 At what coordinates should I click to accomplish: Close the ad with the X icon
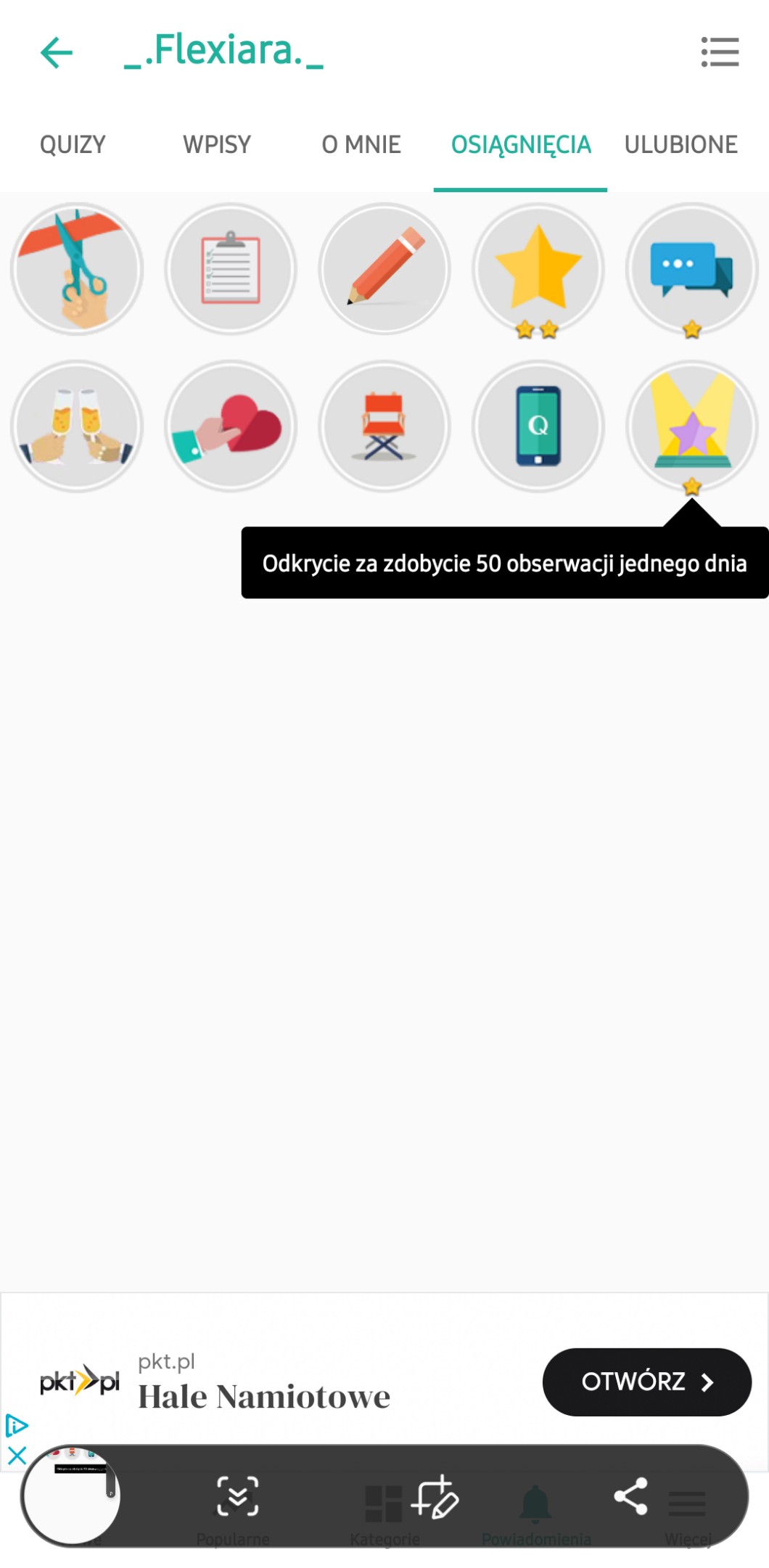click(17, 1455)
